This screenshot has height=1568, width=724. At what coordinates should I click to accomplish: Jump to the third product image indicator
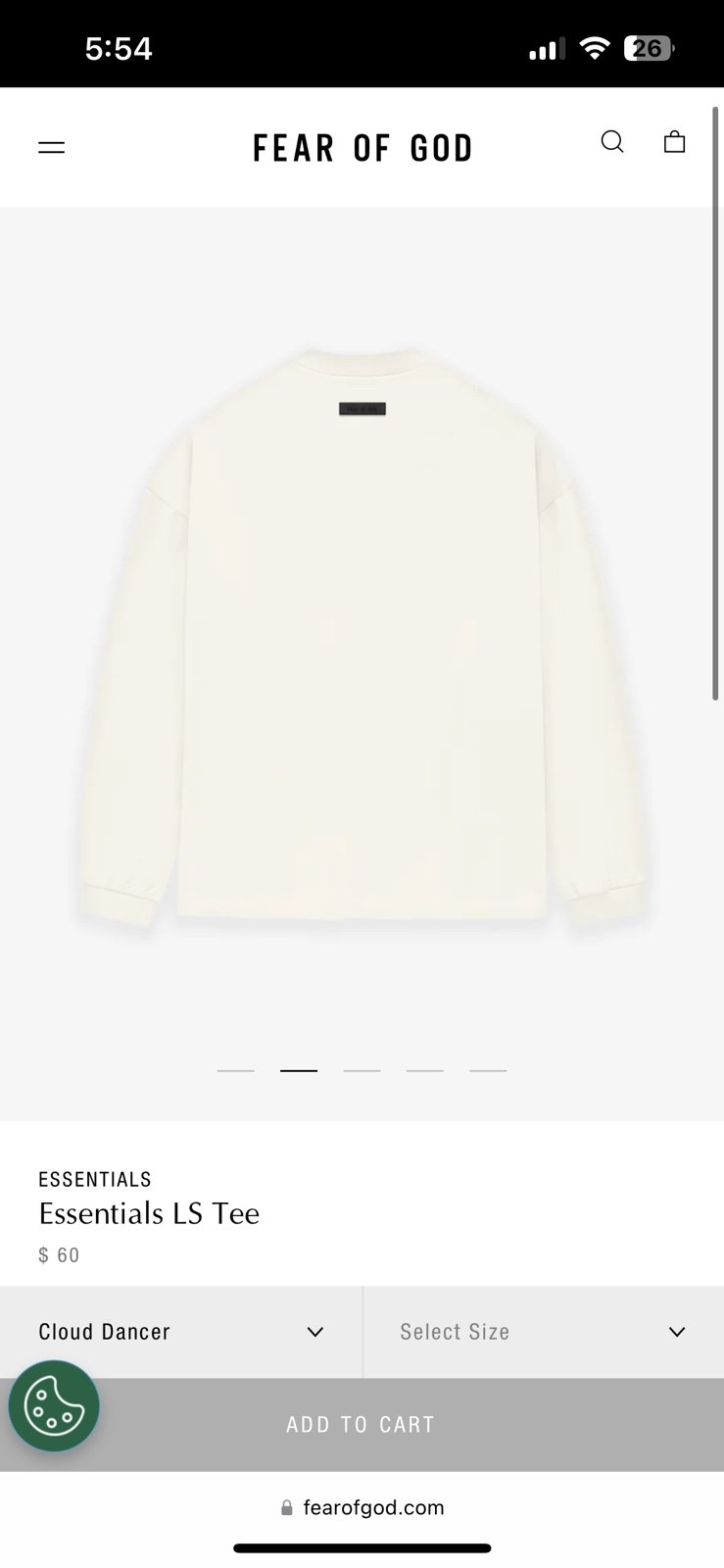362,1070
